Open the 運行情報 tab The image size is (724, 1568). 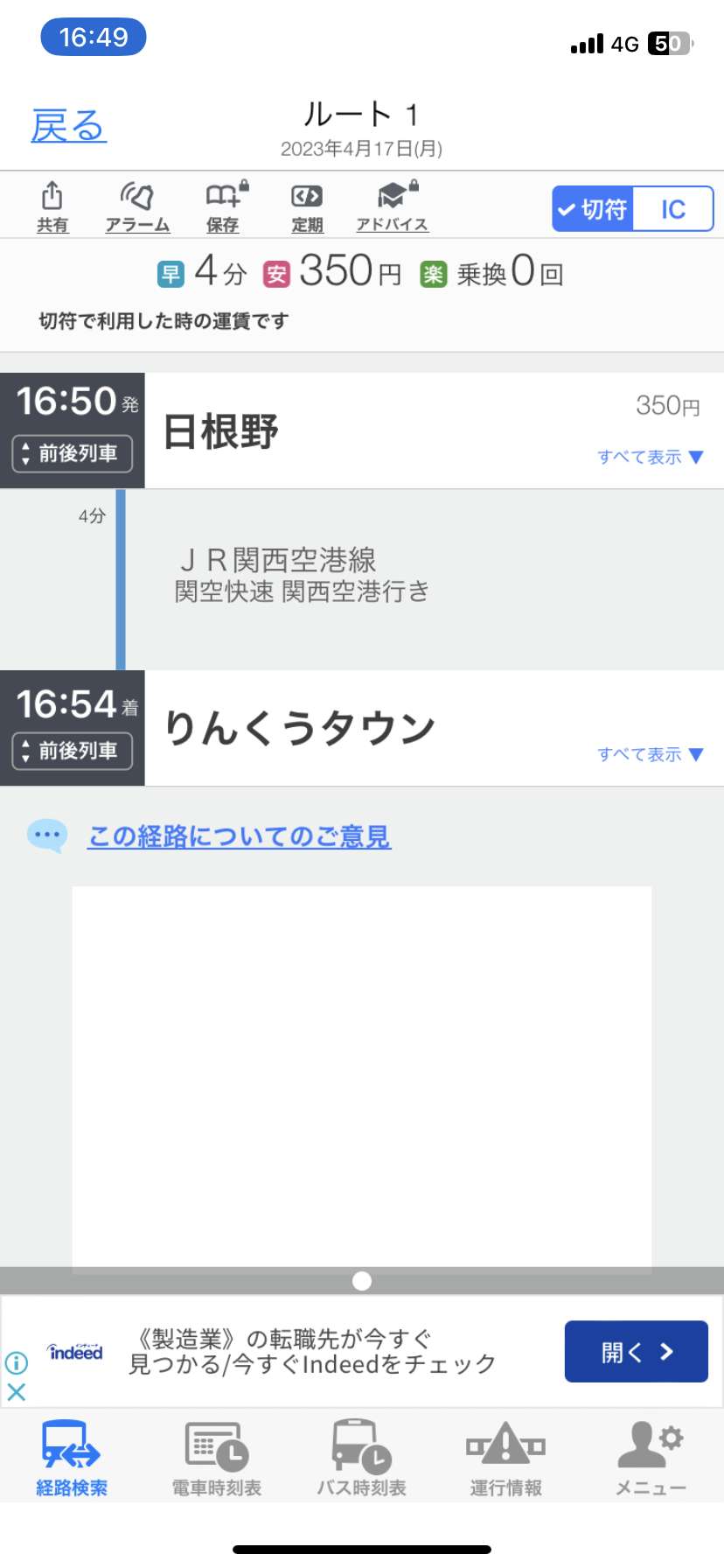pos(505,1458)
